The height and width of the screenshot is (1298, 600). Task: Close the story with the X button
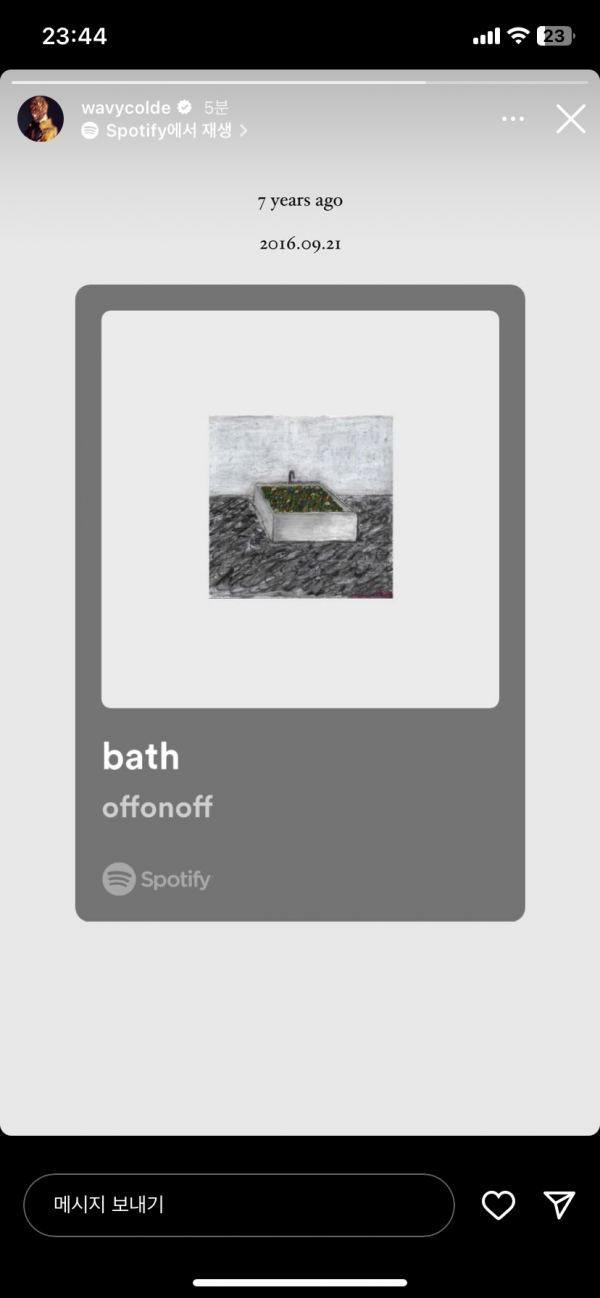(571, 119)
